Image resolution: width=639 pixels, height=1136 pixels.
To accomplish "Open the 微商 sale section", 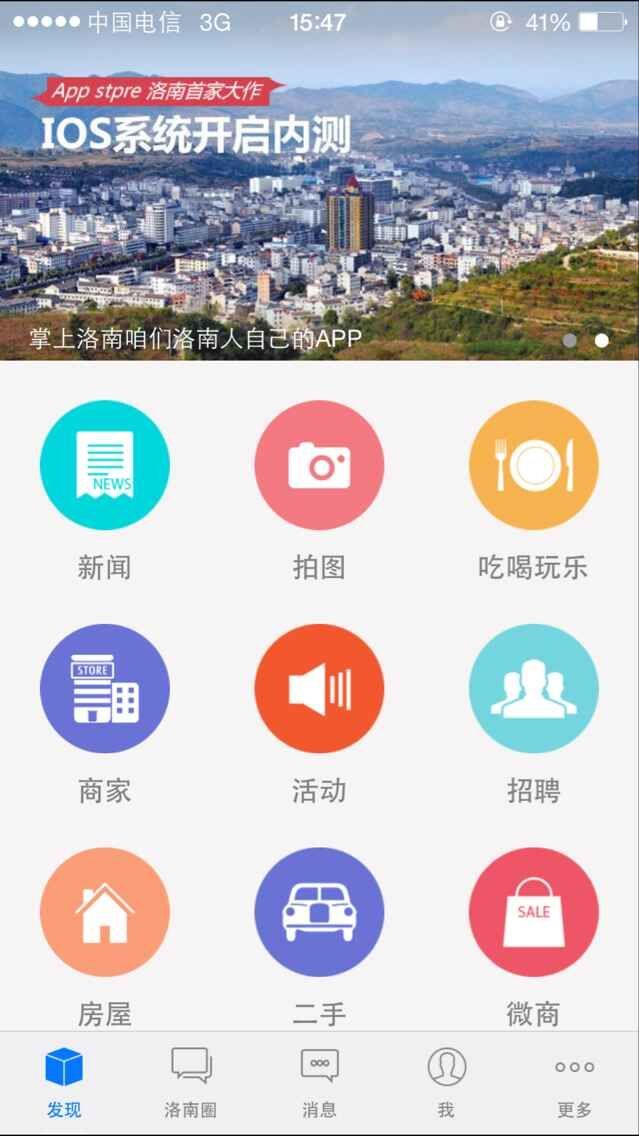I will pos(533,912).
